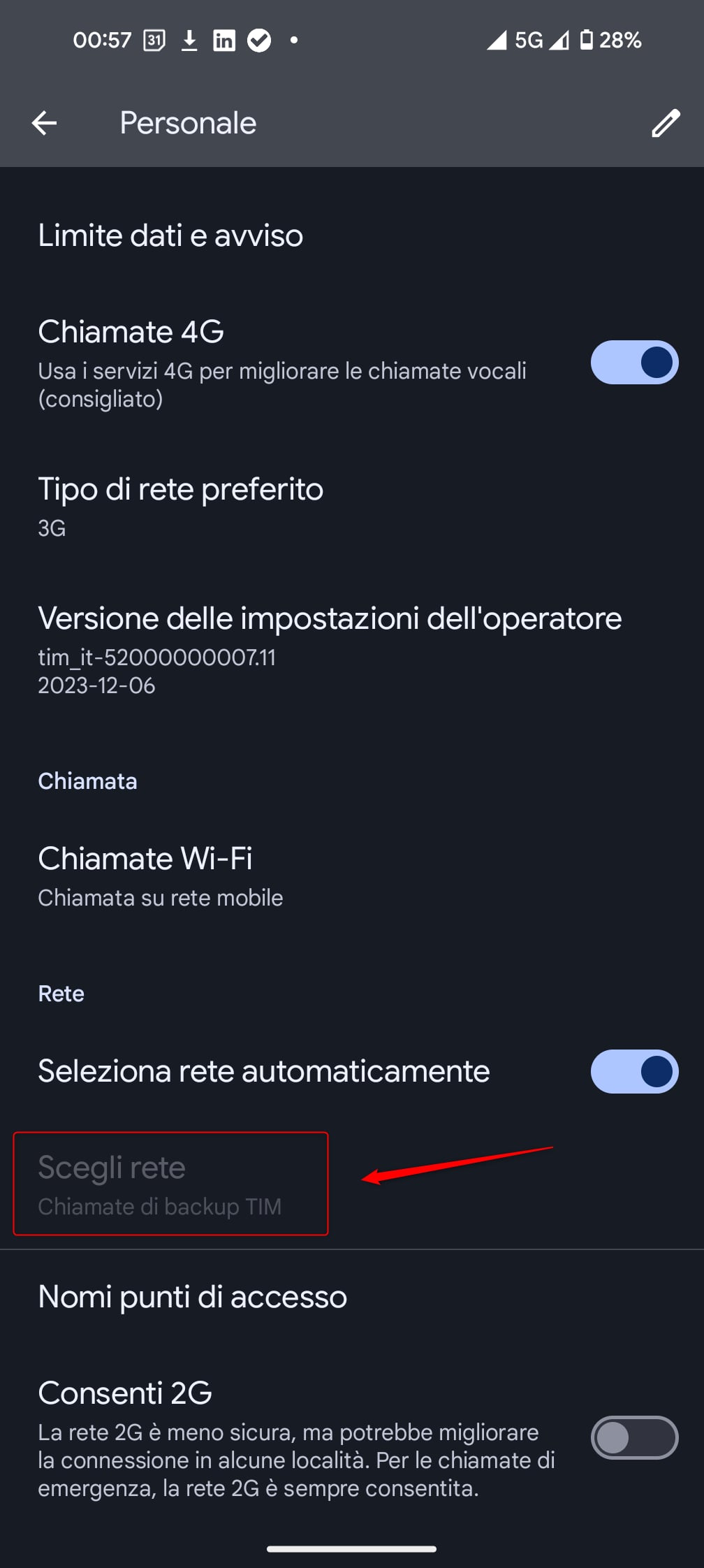Go back using the arrow icon

[x=44, y=123]
